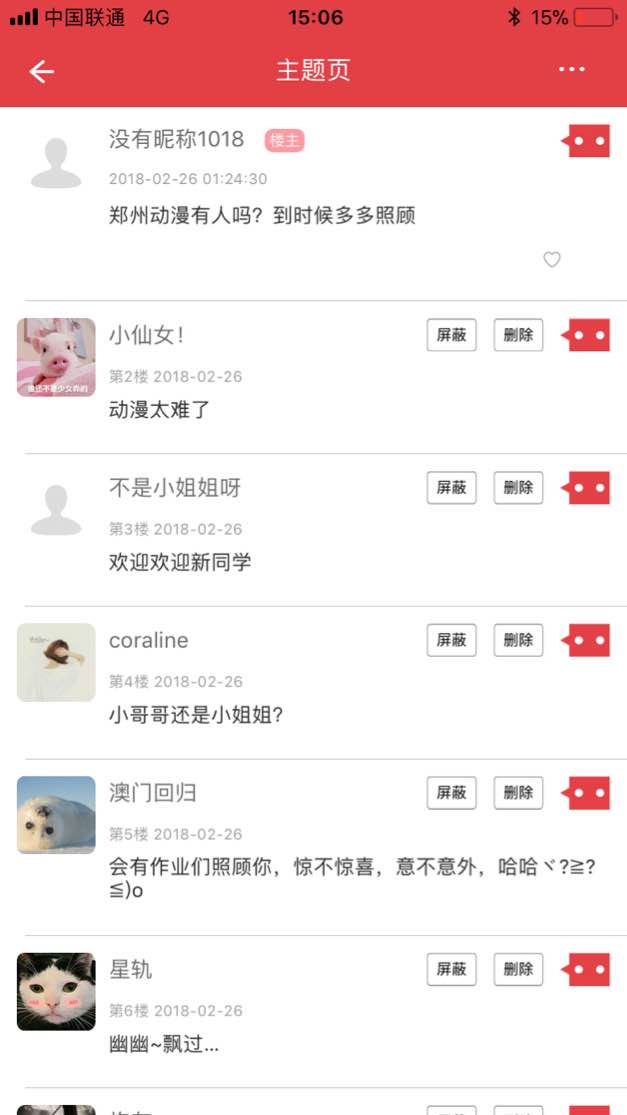Like the post by 没有昵称1018
The height and width of the screenshot is (1115, 627).
552,260
